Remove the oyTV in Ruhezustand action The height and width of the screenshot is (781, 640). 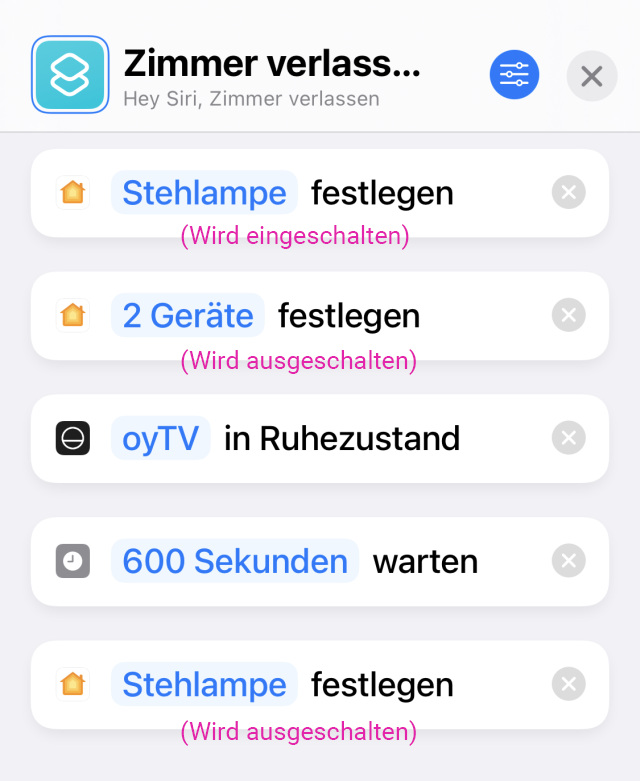coord(568,438)
